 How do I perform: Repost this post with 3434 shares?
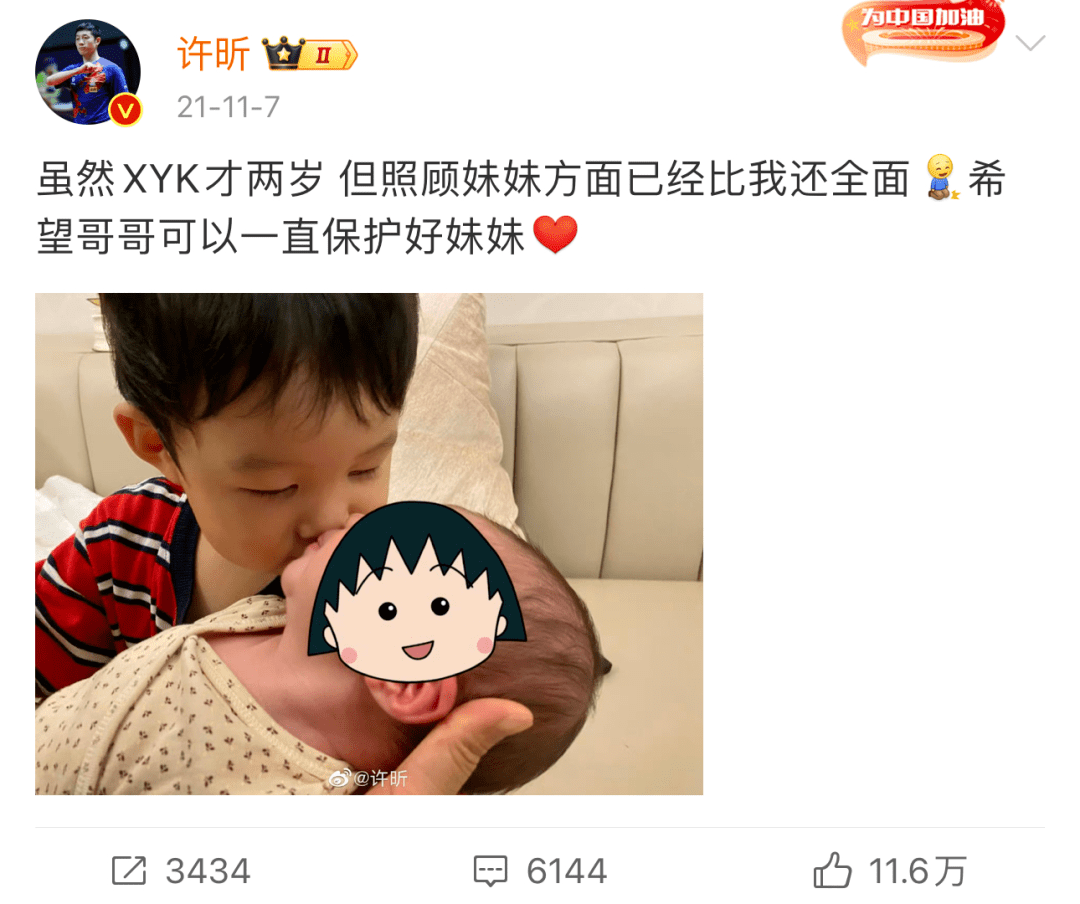point(180,871)
